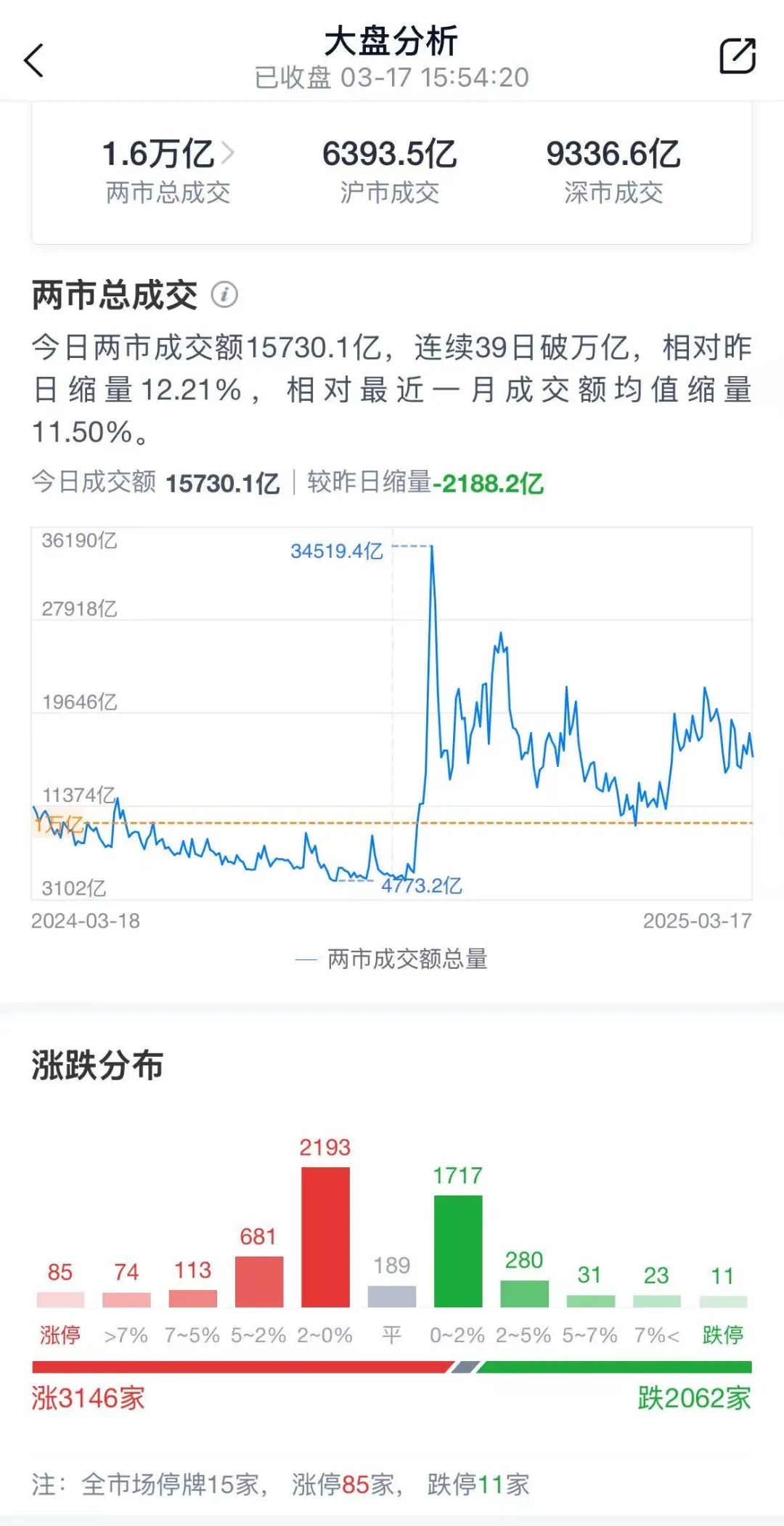Expand the low point label 4773.2亿

(x=423, y=887)
